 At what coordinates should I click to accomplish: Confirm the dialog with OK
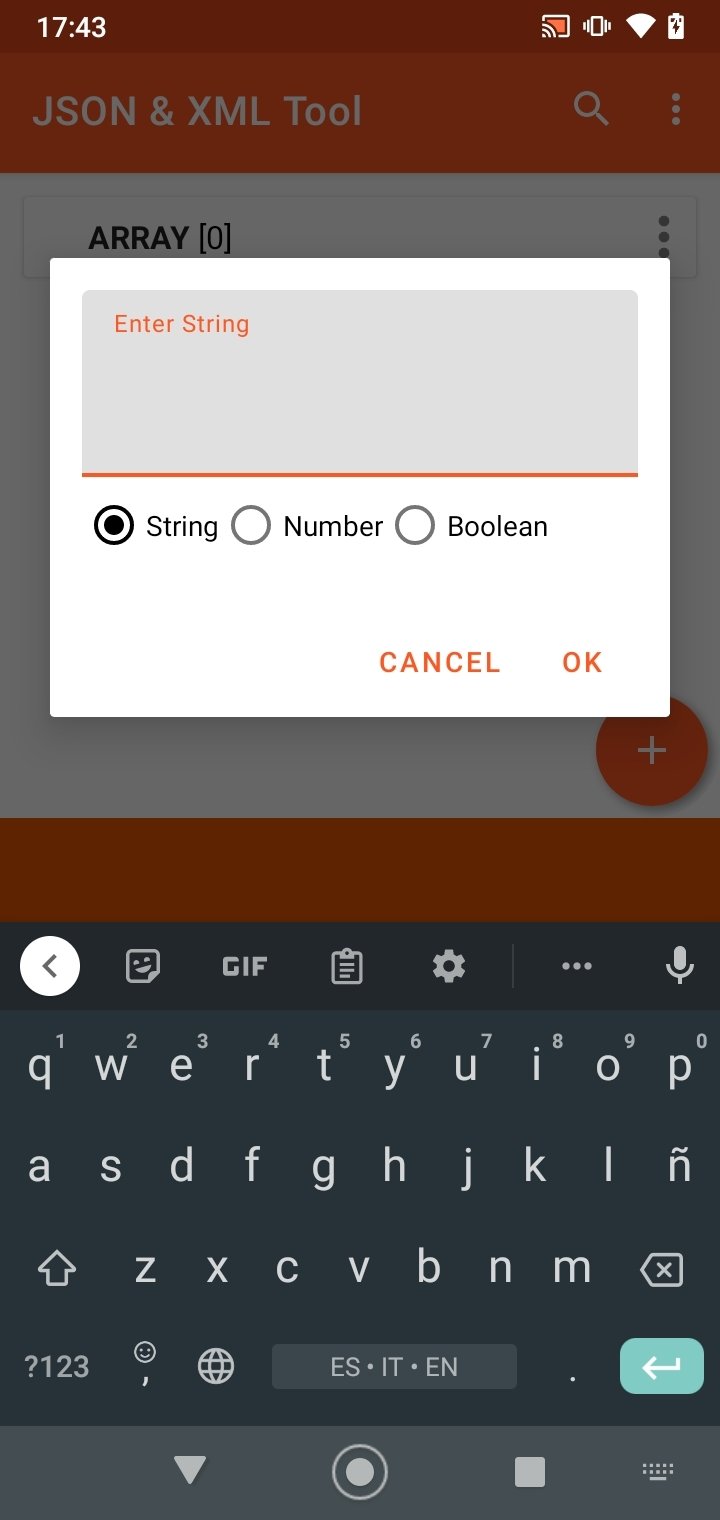[x=582, y=662]
